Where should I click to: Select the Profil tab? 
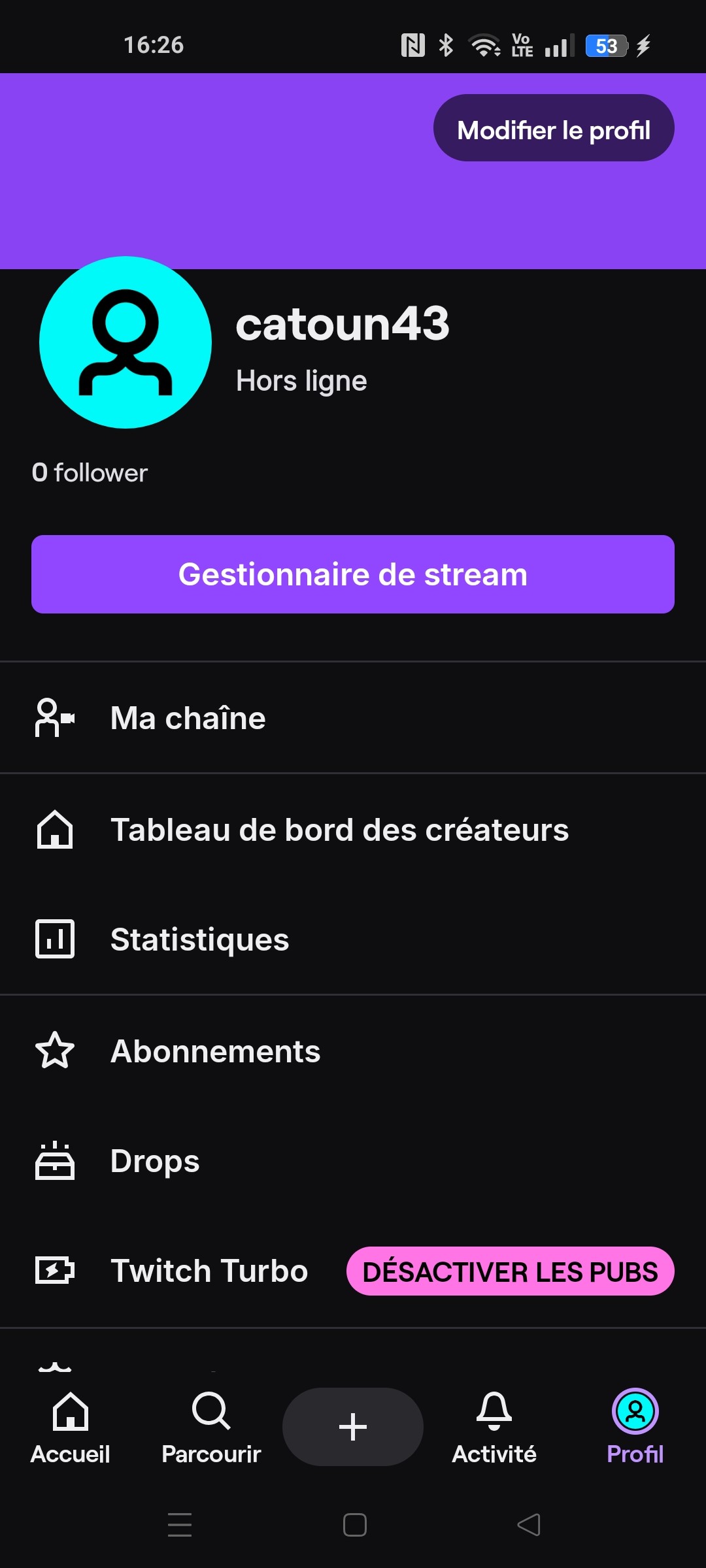[635, 1428]
